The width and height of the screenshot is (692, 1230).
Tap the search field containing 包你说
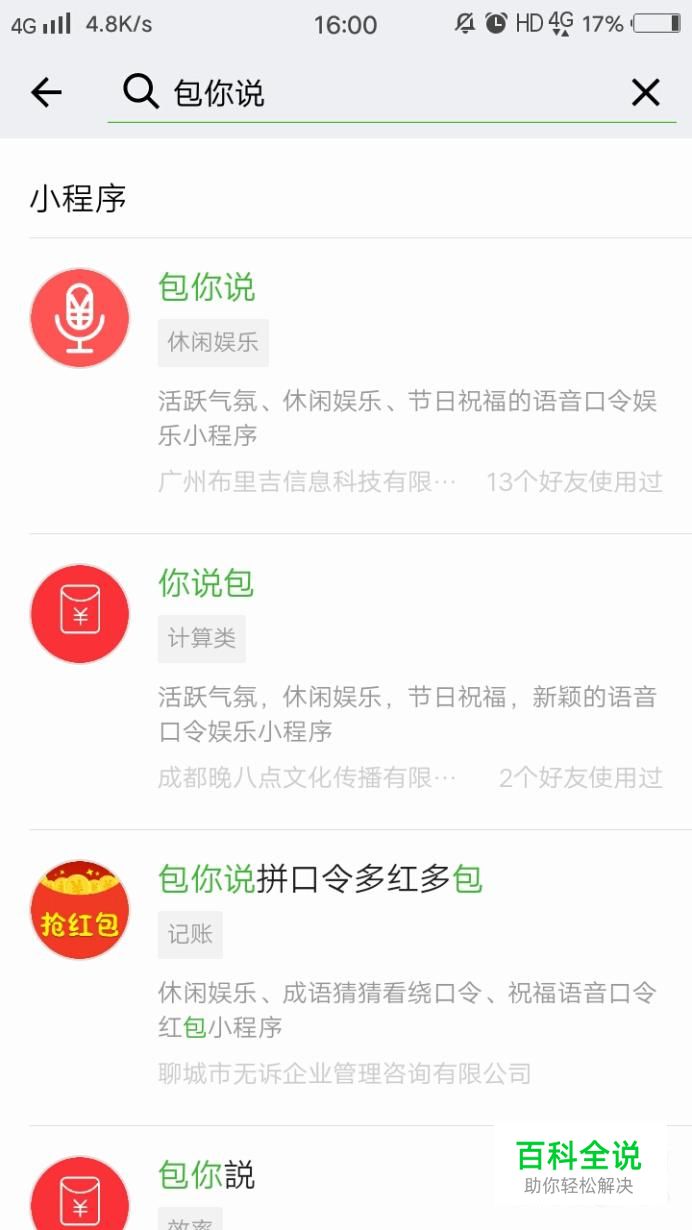pyautogui.click(x=380, y=93)
